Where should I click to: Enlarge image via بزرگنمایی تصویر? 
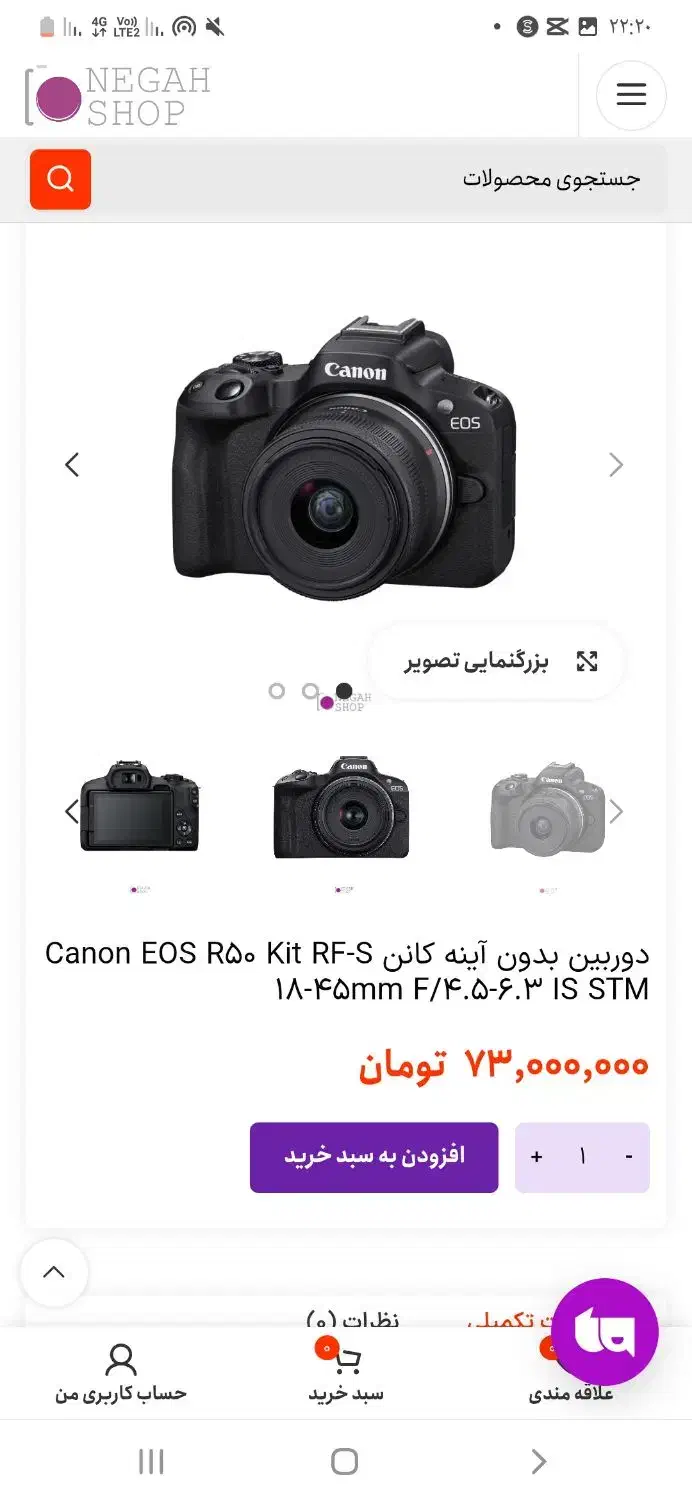point(497,661)
